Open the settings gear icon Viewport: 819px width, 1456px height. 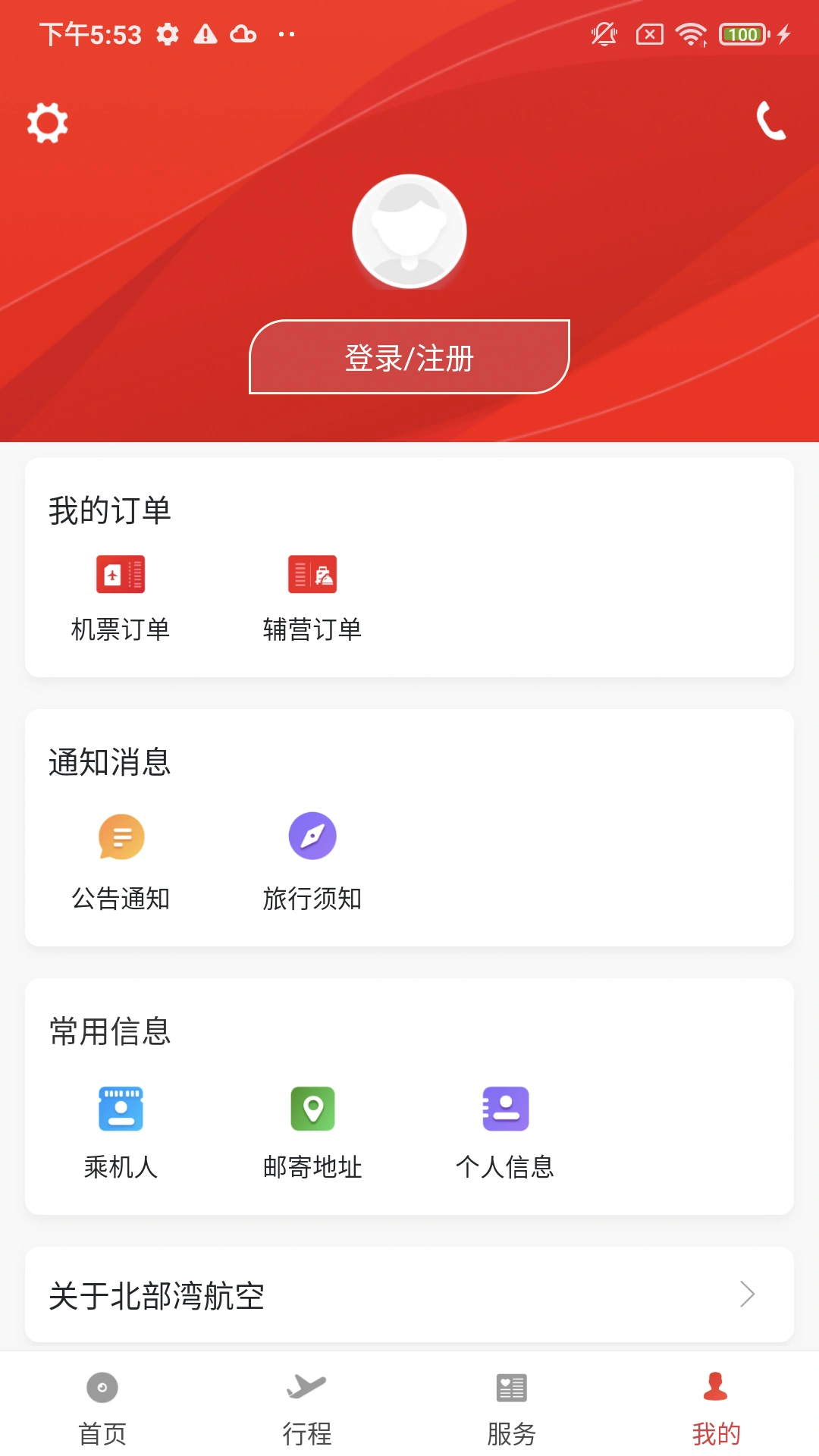pos(47,123)
